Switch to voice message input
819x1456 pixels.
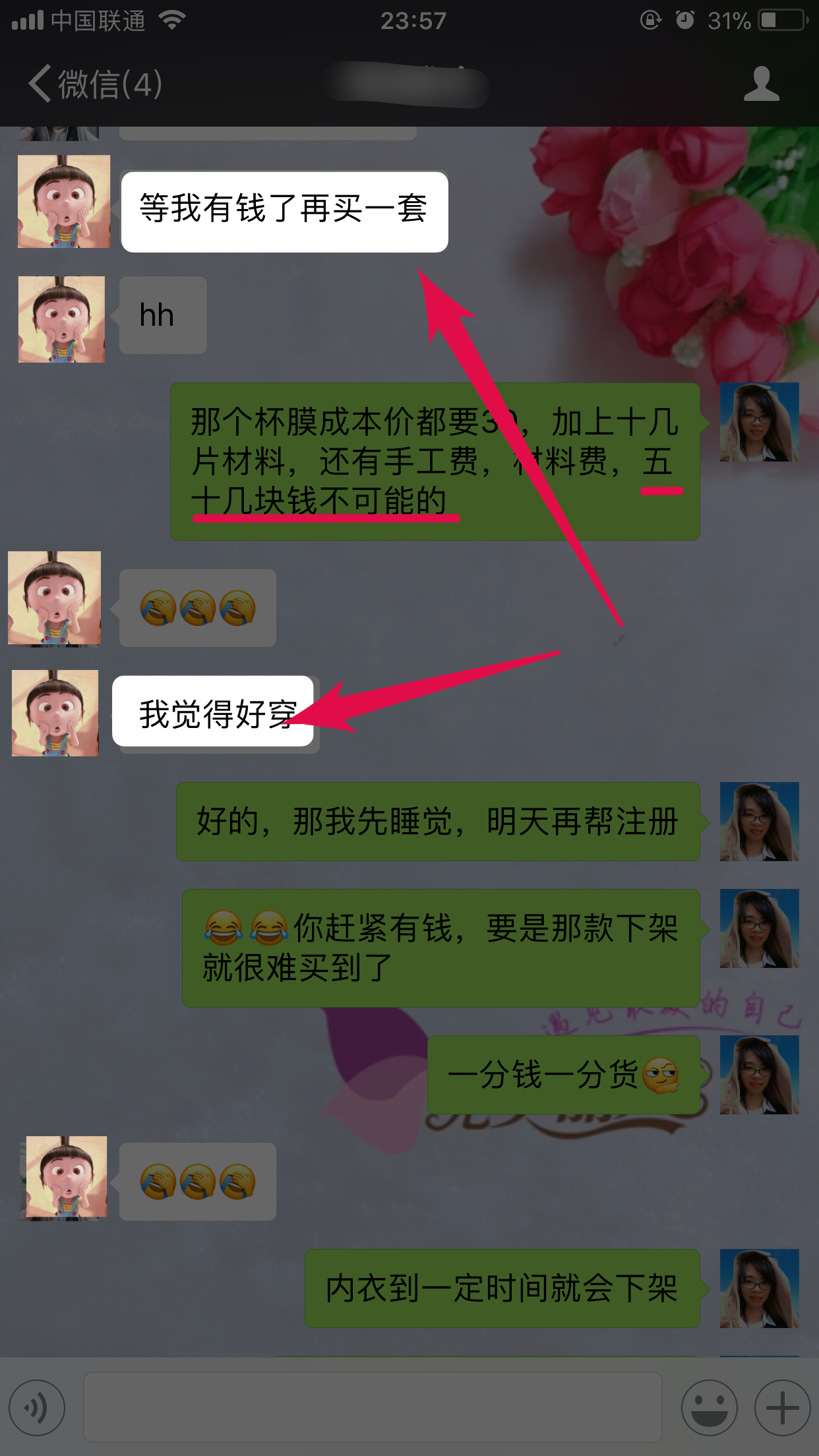point(37,1408)
